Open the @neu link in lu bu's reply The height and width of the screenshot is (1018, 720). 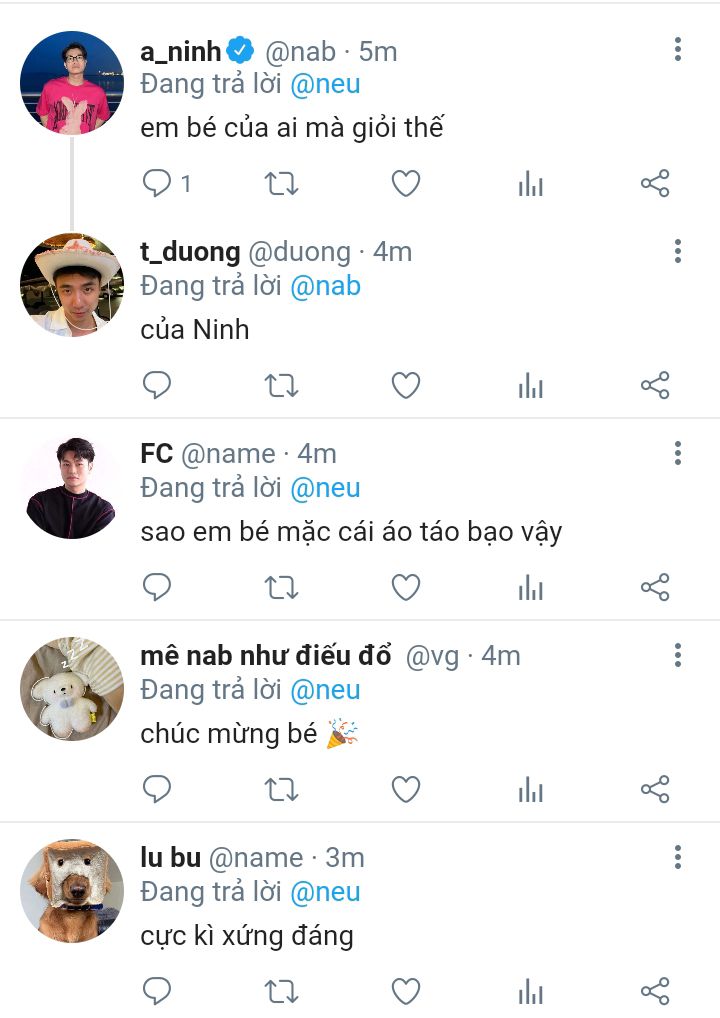[x=325, y=892]
